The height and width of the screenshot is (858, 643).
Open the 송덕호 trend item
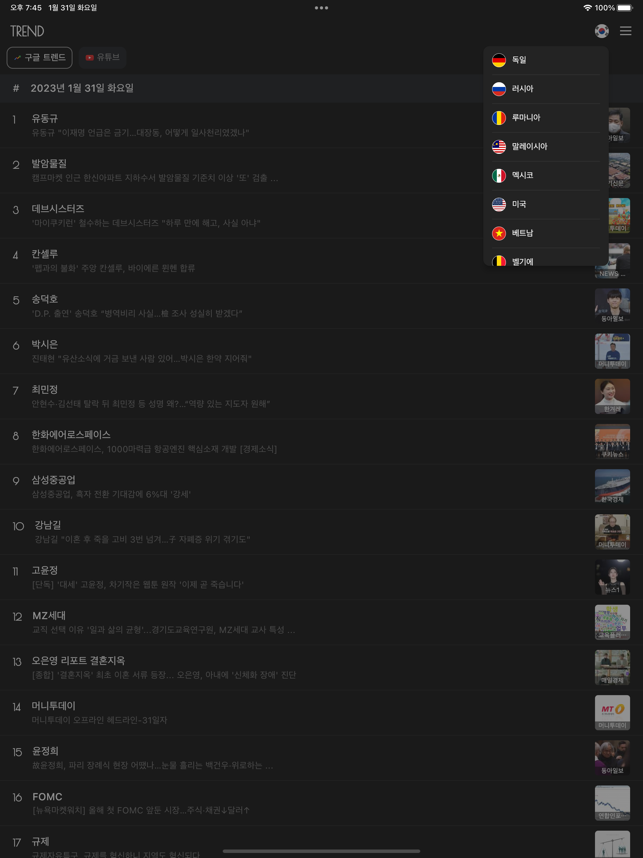(x=300, y=306)
